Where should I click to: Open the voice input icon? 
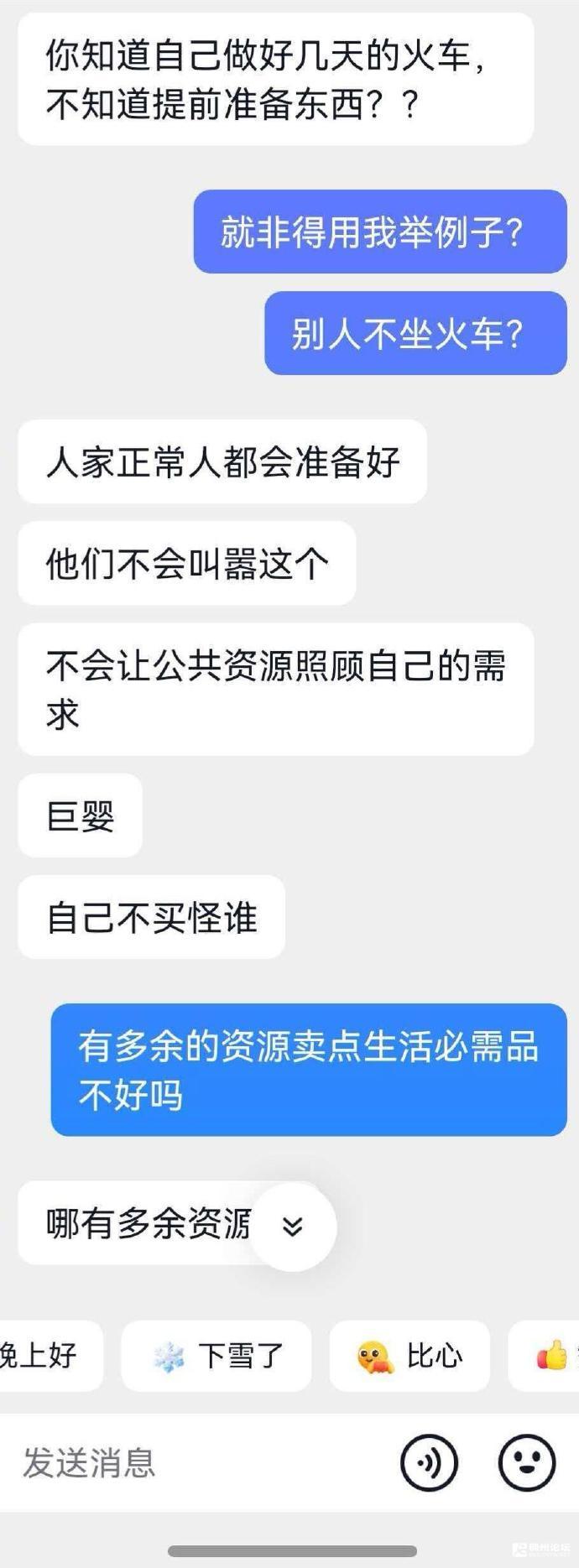point(429,1463)
